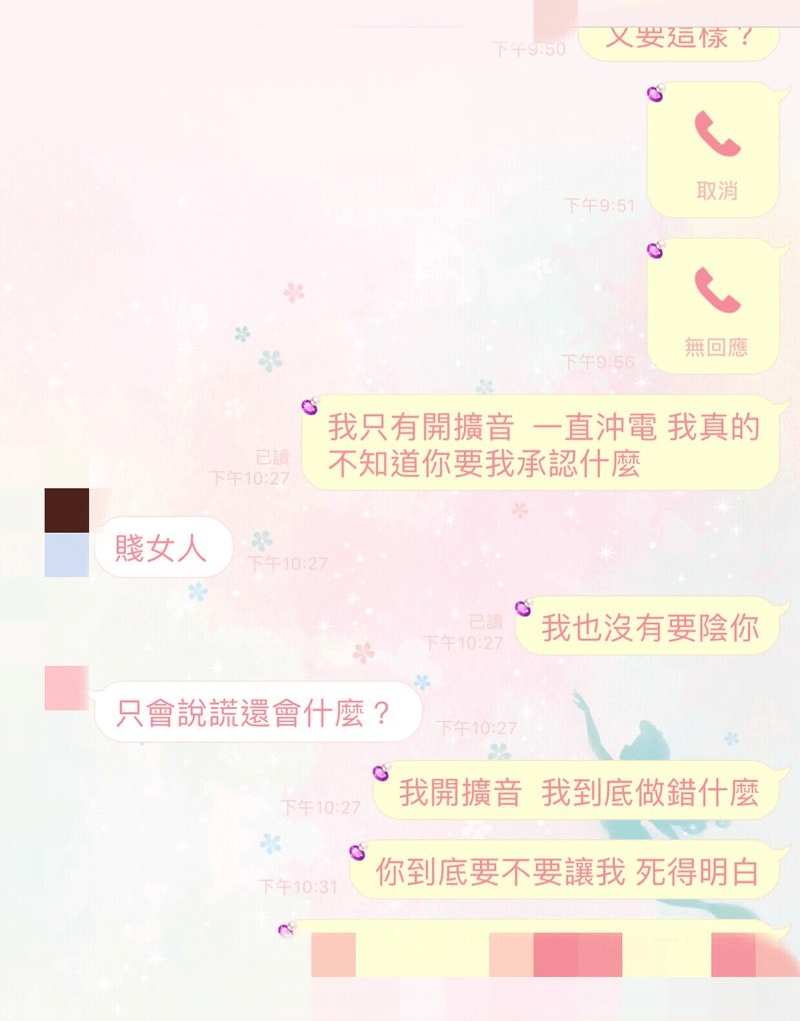The height and width of the screenshot is (1021, 800).
Task: Open the avatar beside 只會說謊還會什麼？
Action: click(66, 688)
